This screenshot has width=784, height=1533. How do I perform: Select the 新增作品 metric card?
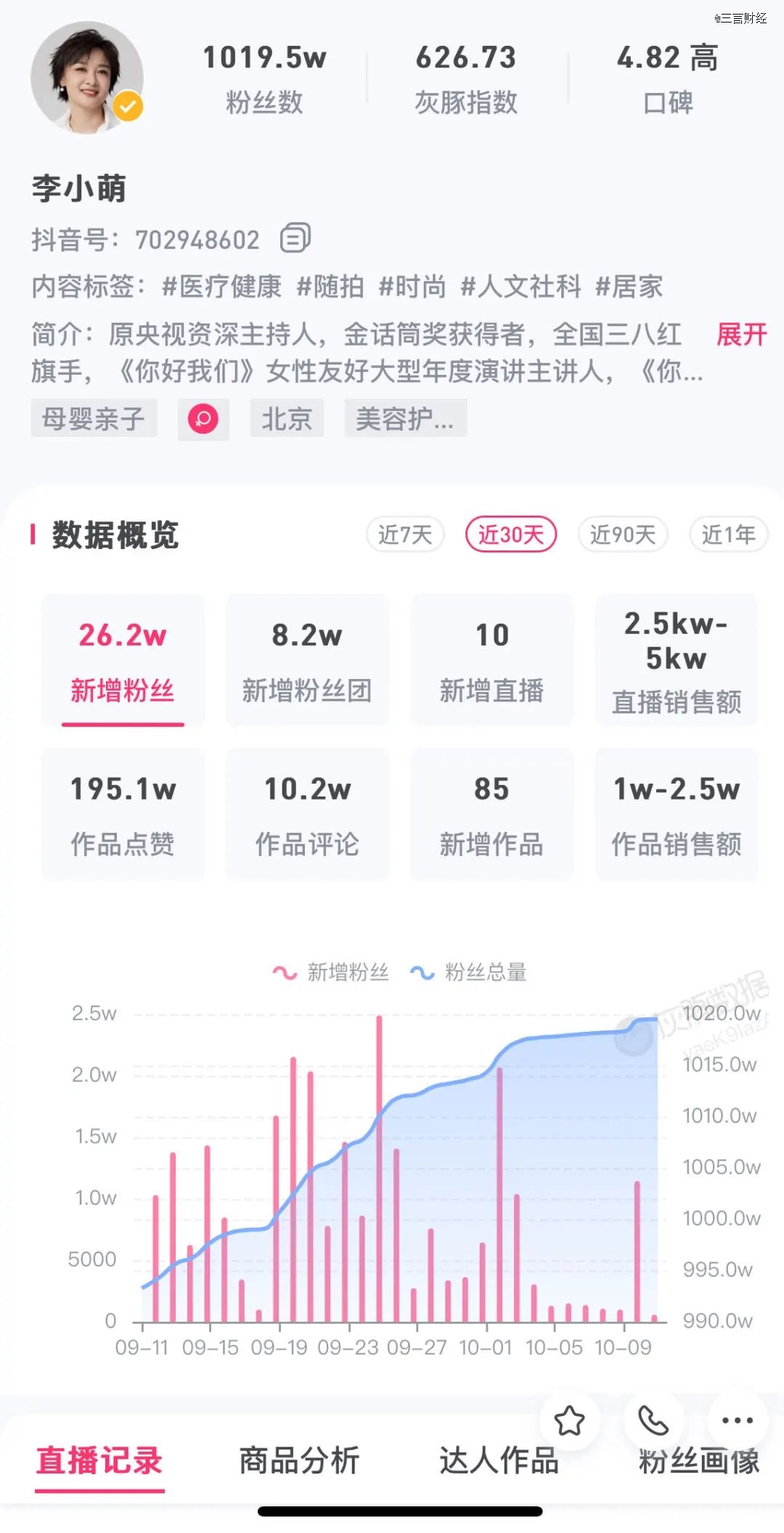492,814
